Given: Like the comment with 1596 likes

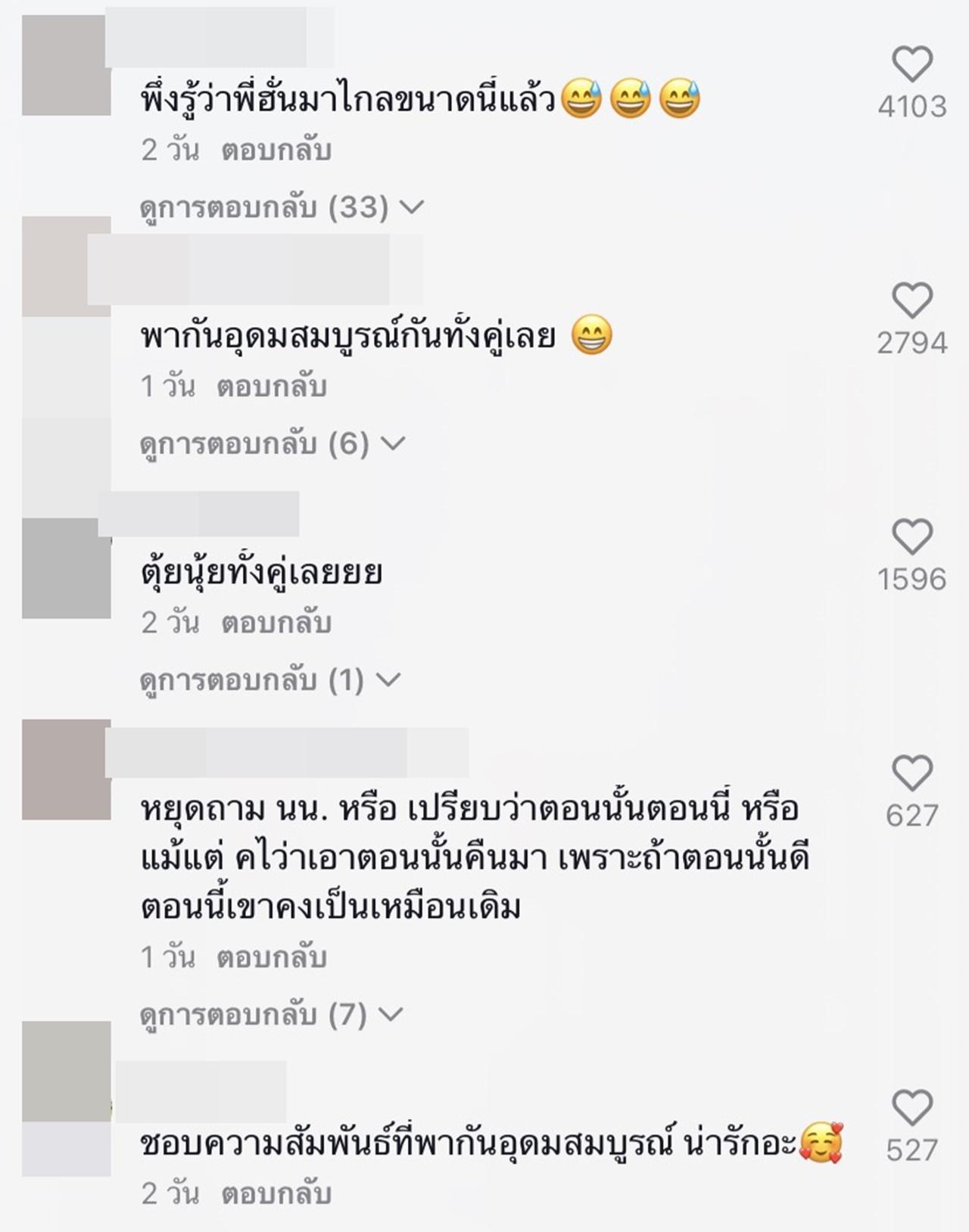Looking at the screenshot, I should [x=911, y=537].
